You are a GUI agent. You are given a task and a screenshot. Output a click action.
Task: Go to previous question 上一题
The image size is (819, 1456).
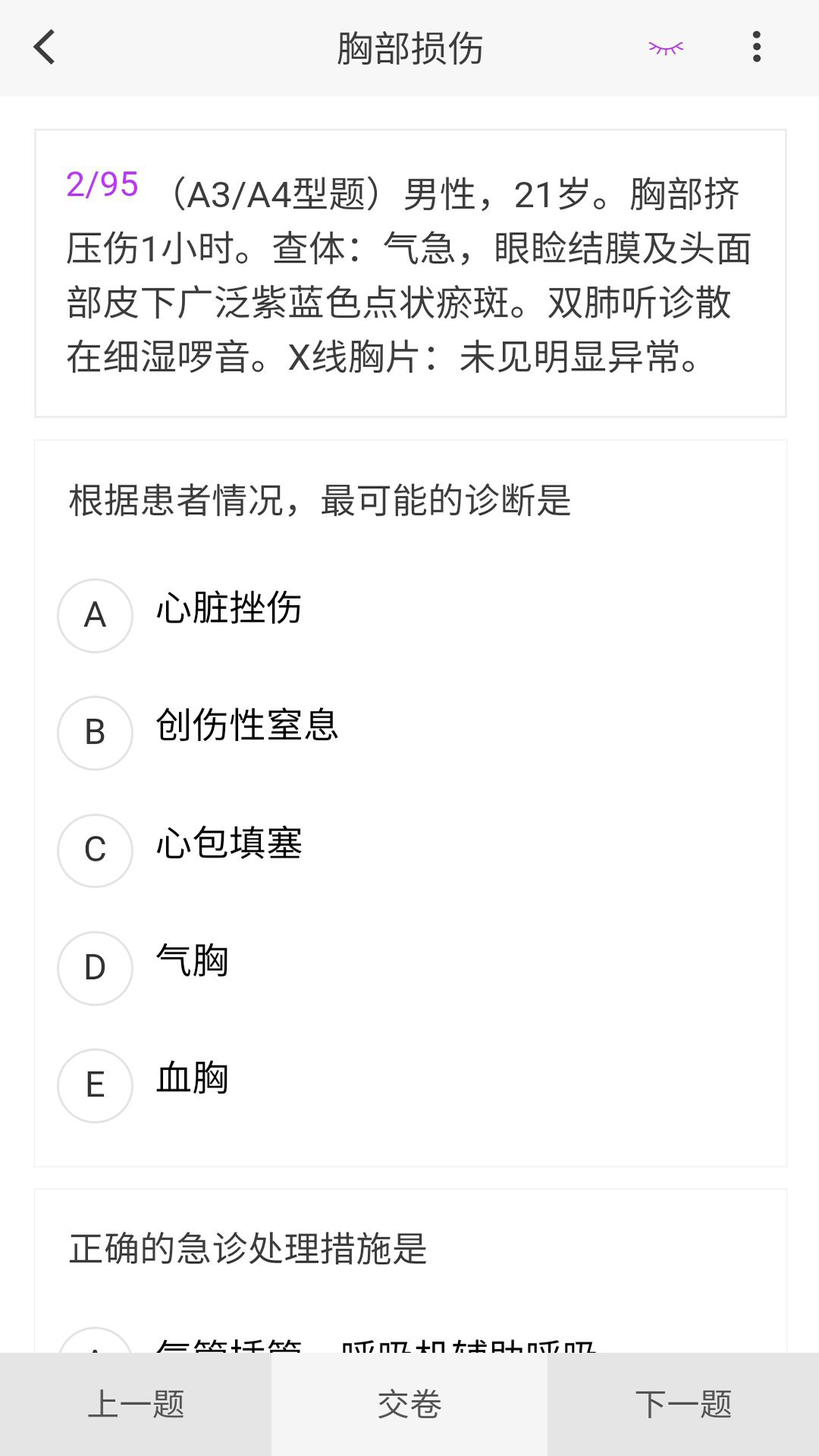[136, 1404]
